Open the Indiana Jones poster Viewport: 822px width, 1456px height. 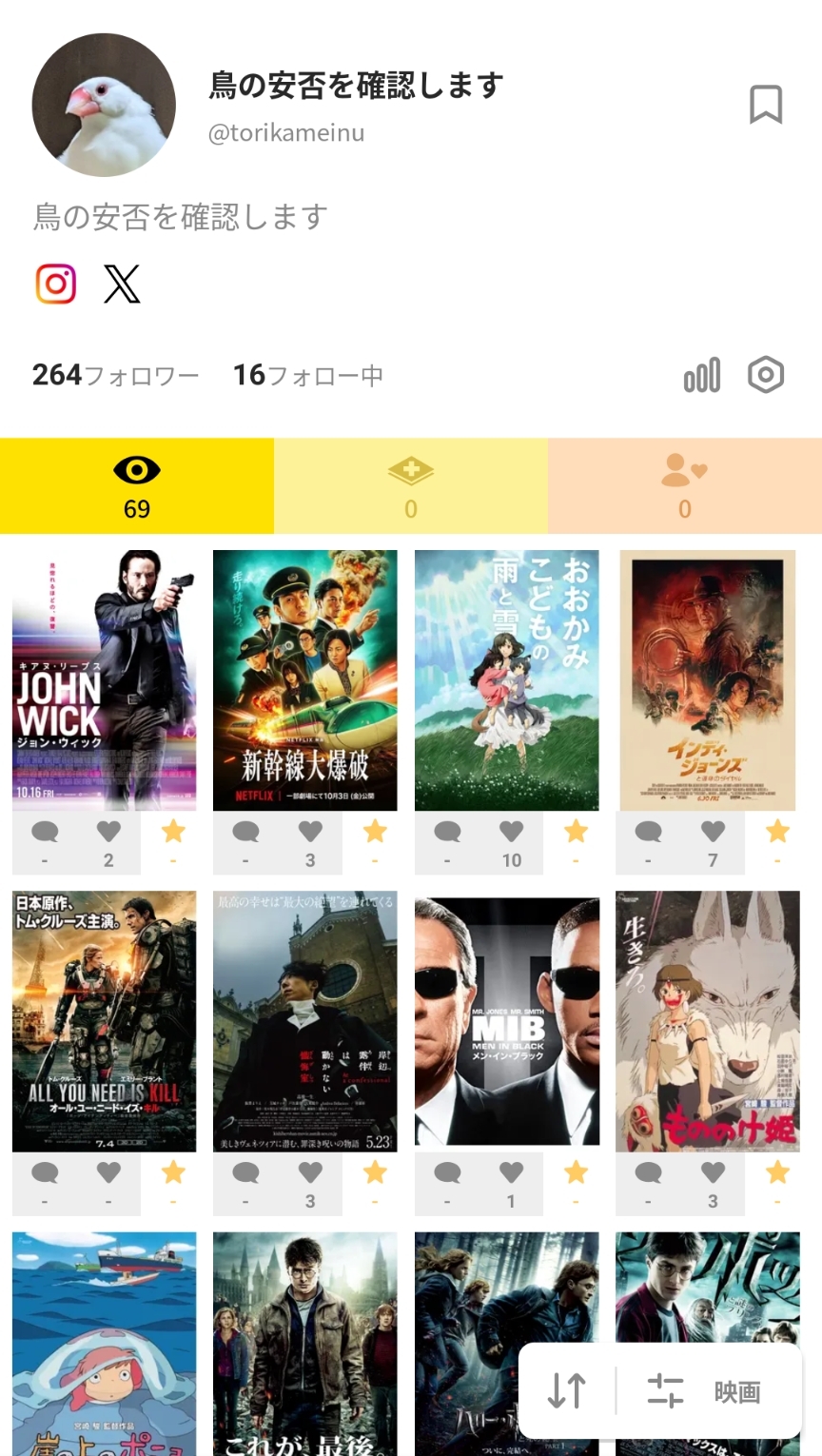coord(707,680)
